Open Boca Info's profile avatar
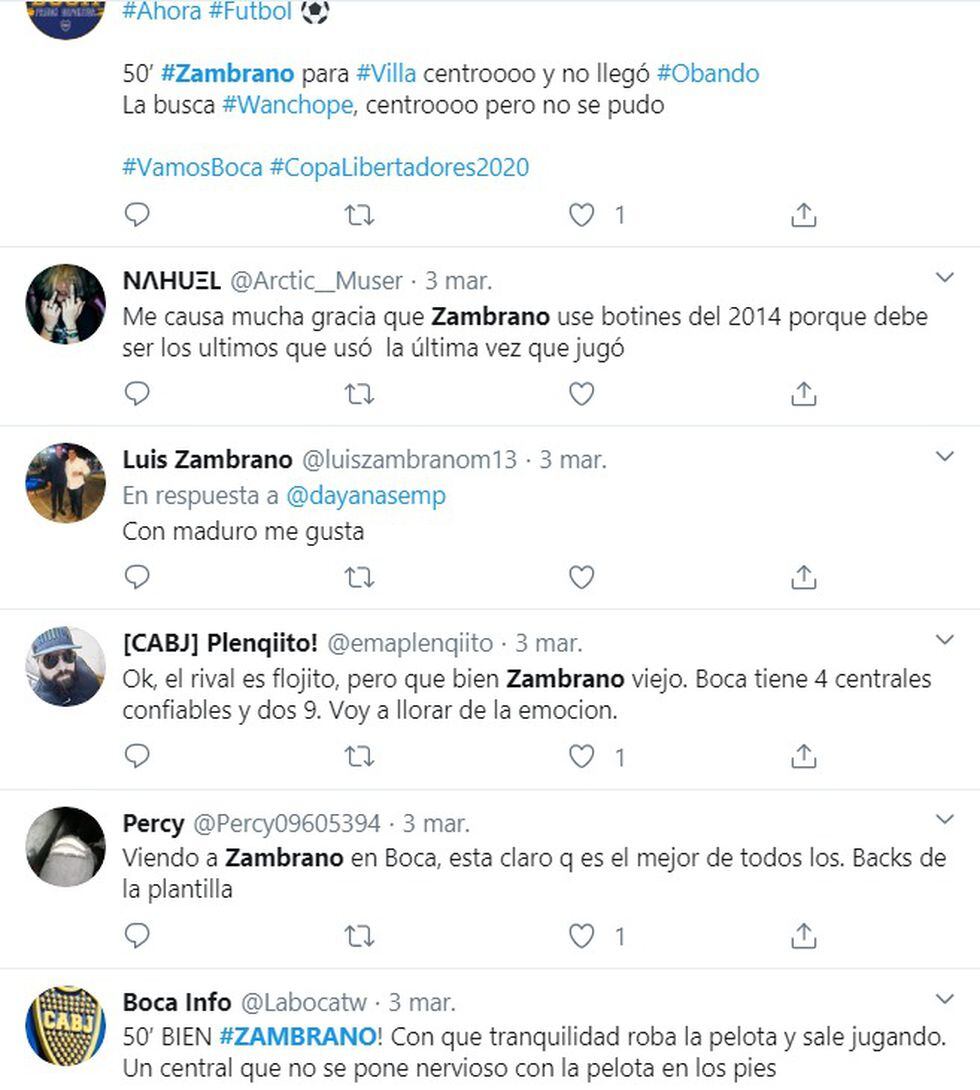Viewport: 980px width, 1090px height. tap(65, 1026)
